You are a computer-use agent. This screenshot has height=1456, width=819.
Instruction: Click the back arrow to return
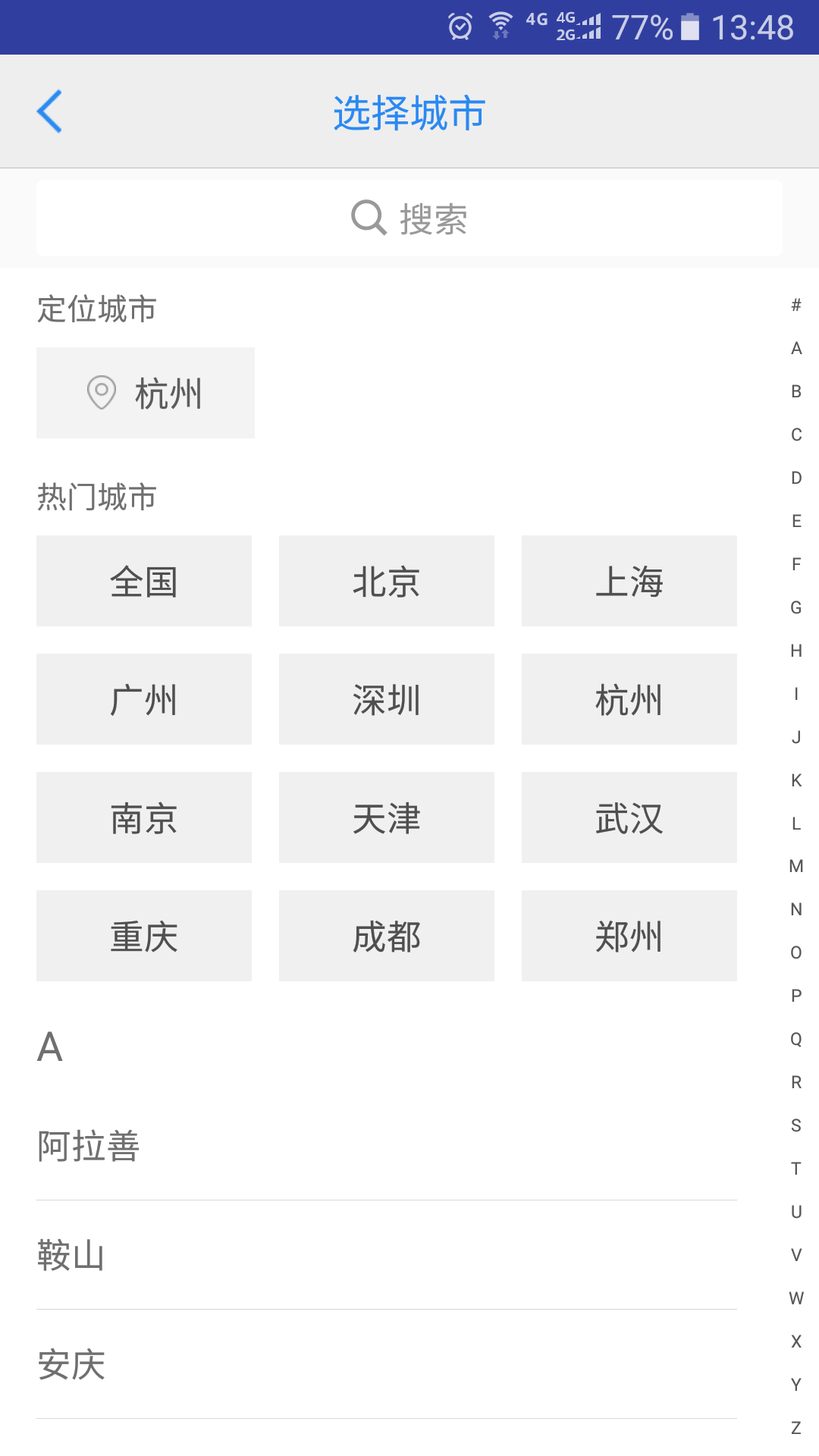click(50, 111)
